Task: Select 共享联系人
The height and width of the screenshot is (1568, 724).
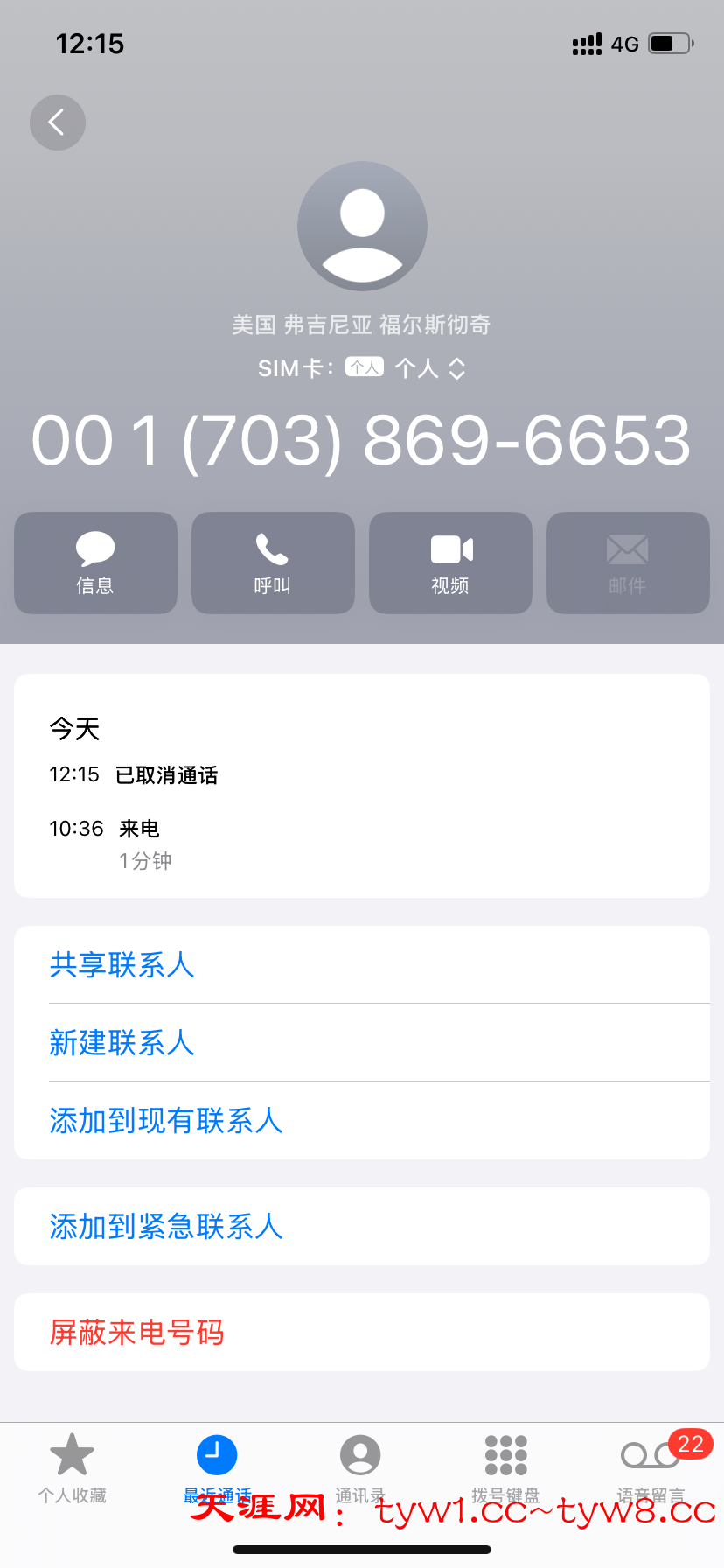Action: pyautogui.click(x=122, y=965)
